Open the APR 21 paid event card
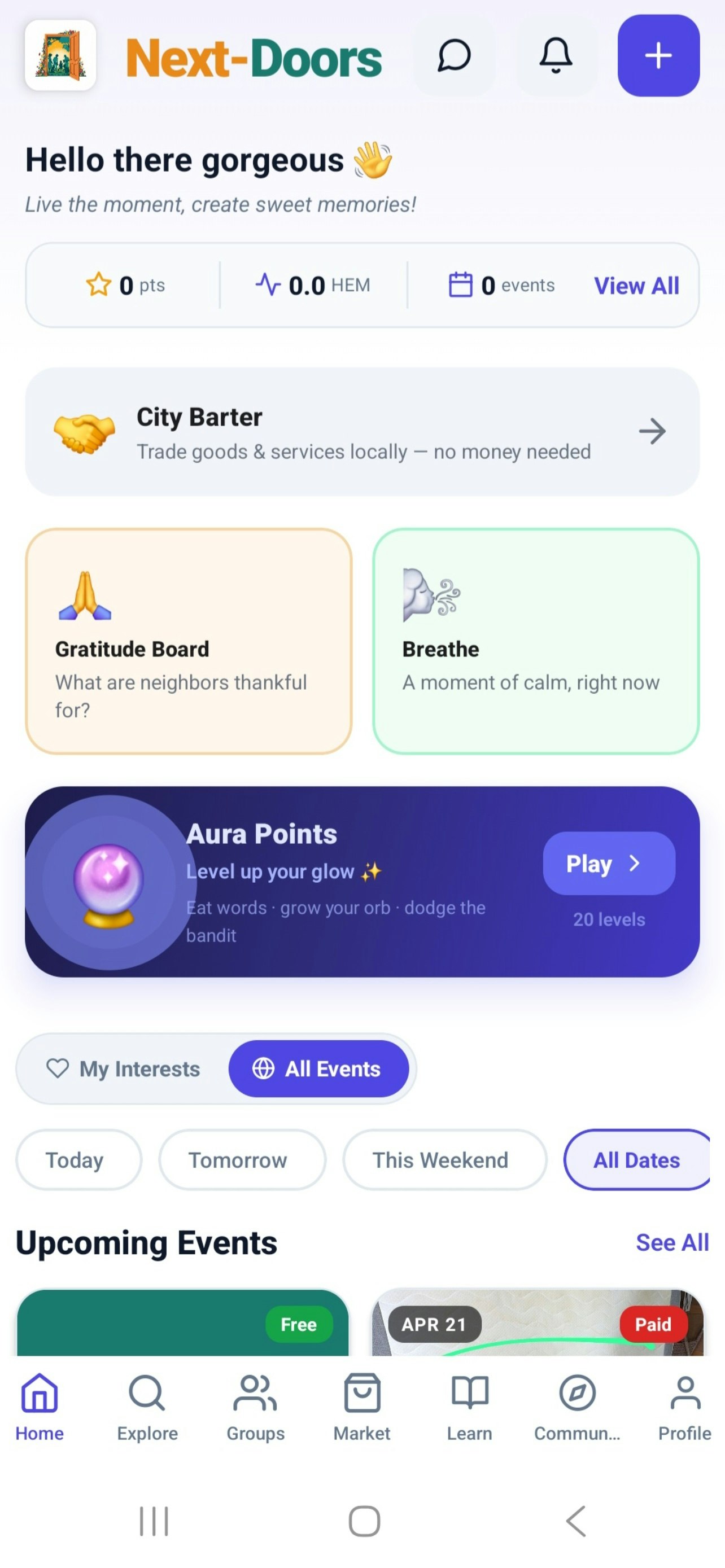Screen dimensions: 725x1568 538,1322
